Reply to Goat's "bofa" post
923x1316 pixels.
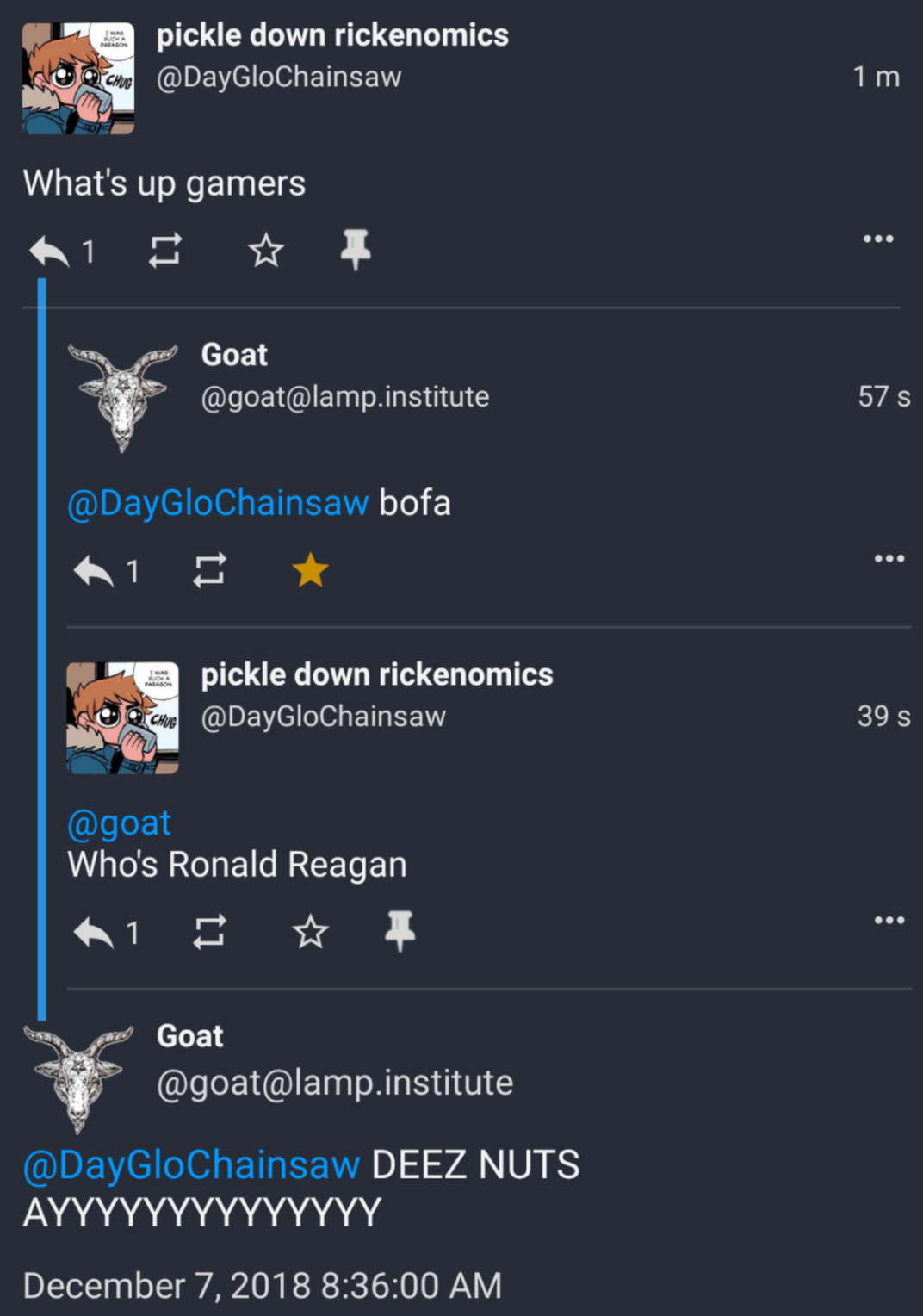pyautogui.click(x=94, y=571)
